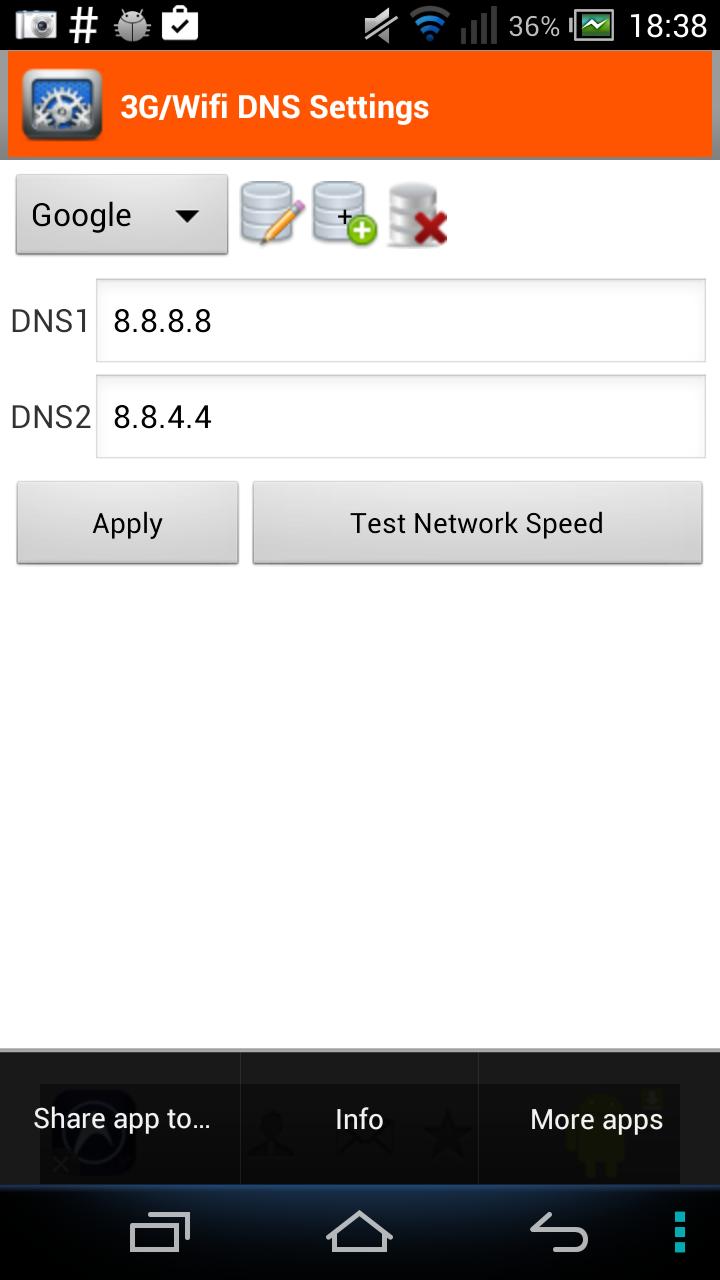The width and height of the screenshot is (720, 1280).
Task: Open Share app to... option
Action: (120, 1119)
